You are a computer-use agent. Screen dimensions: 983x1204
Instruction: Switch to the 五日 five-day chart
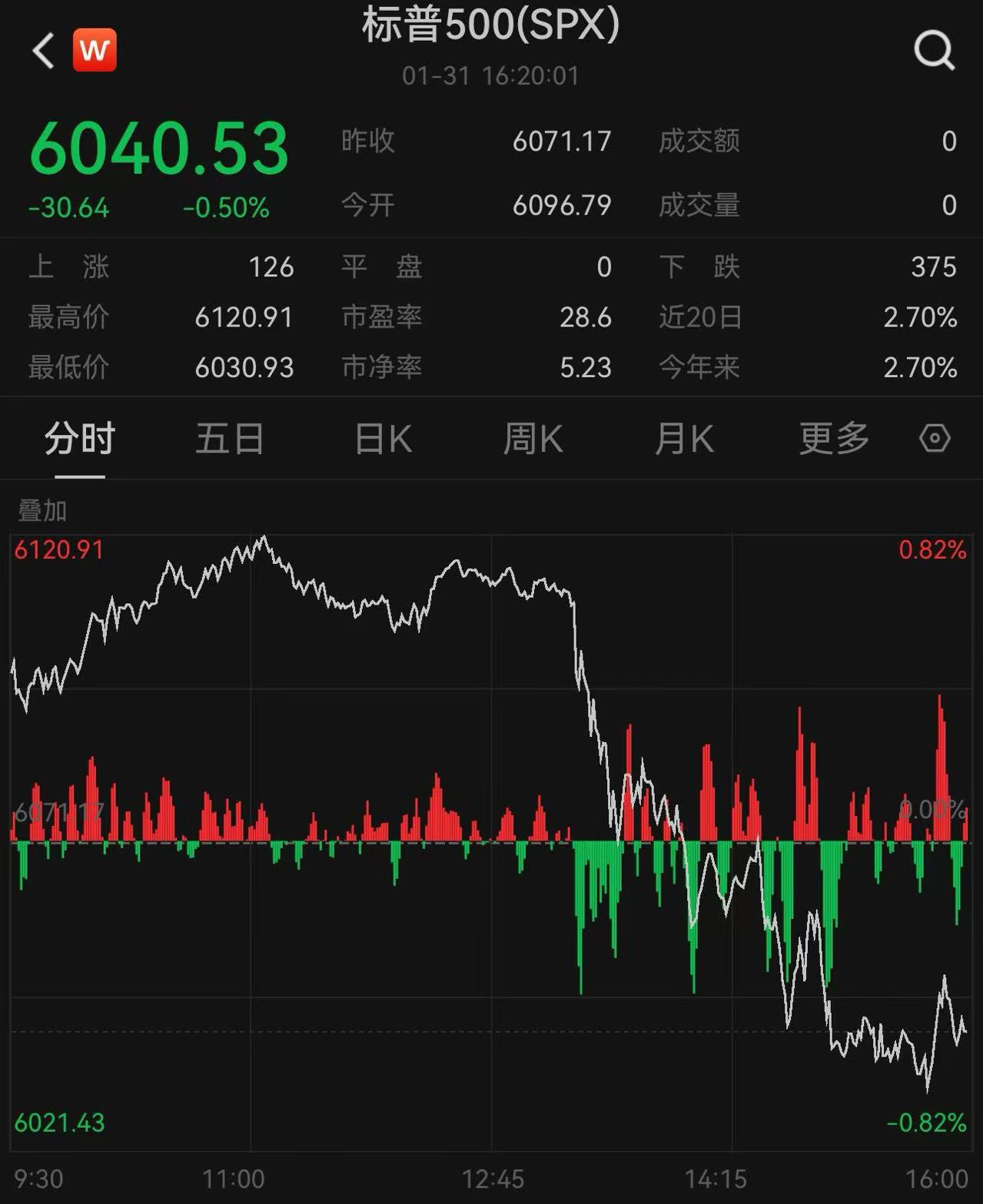pyautogui.click(x=230, y=439)
